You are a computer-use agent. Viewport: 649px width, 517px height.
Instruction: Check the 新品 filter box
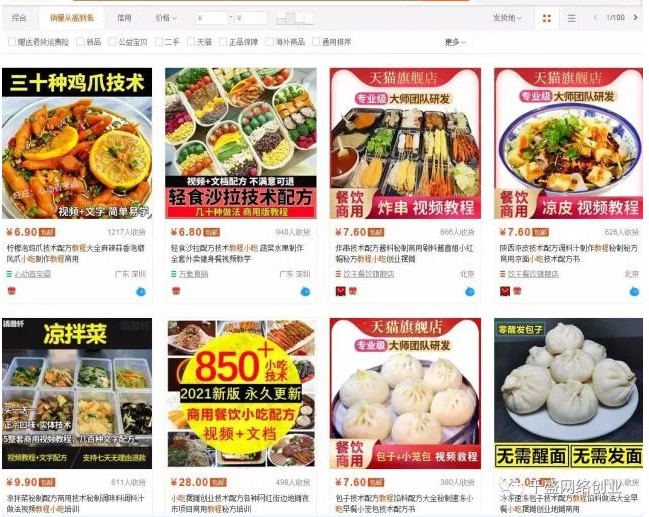coord(80,42)
